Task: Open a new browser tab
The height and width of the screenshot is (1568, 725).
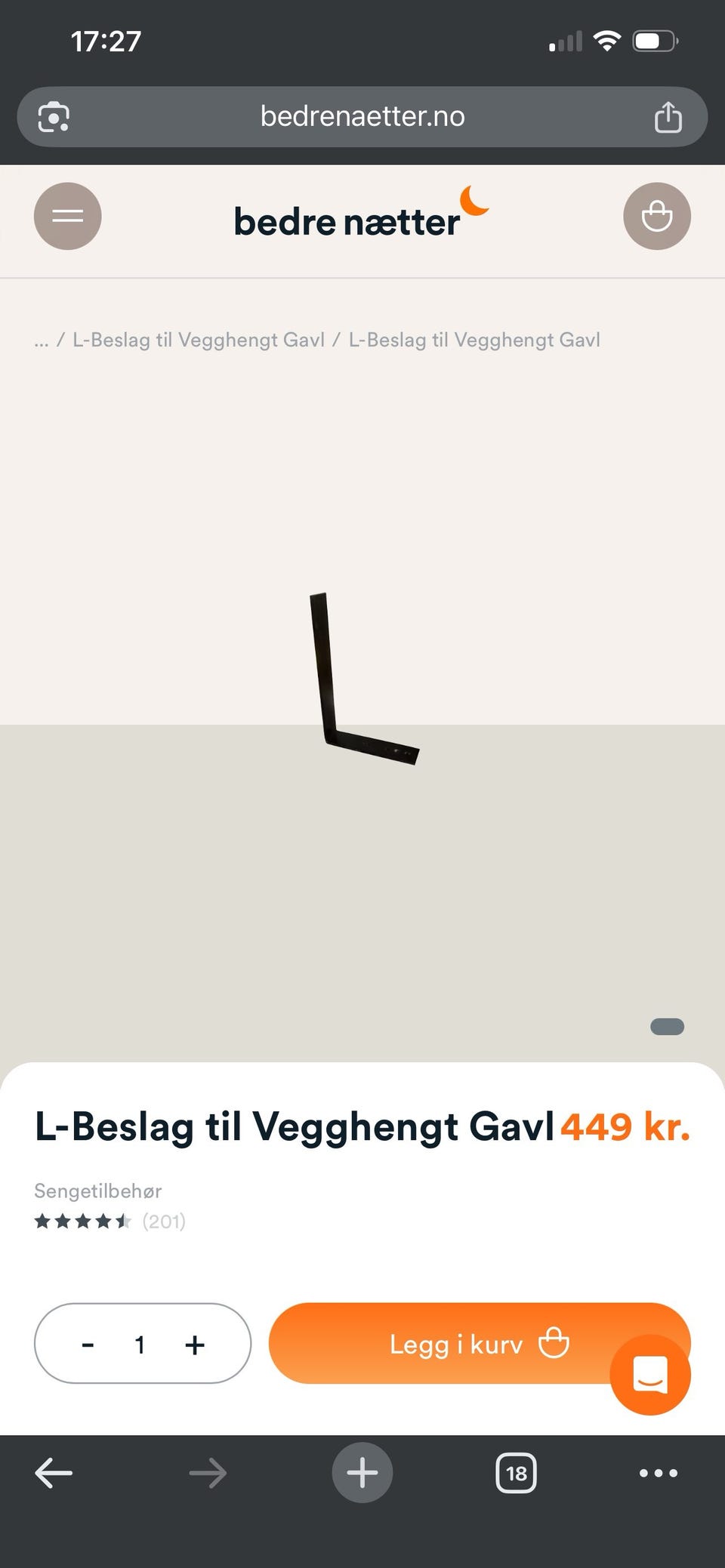Action: (x=362, y=1472)
